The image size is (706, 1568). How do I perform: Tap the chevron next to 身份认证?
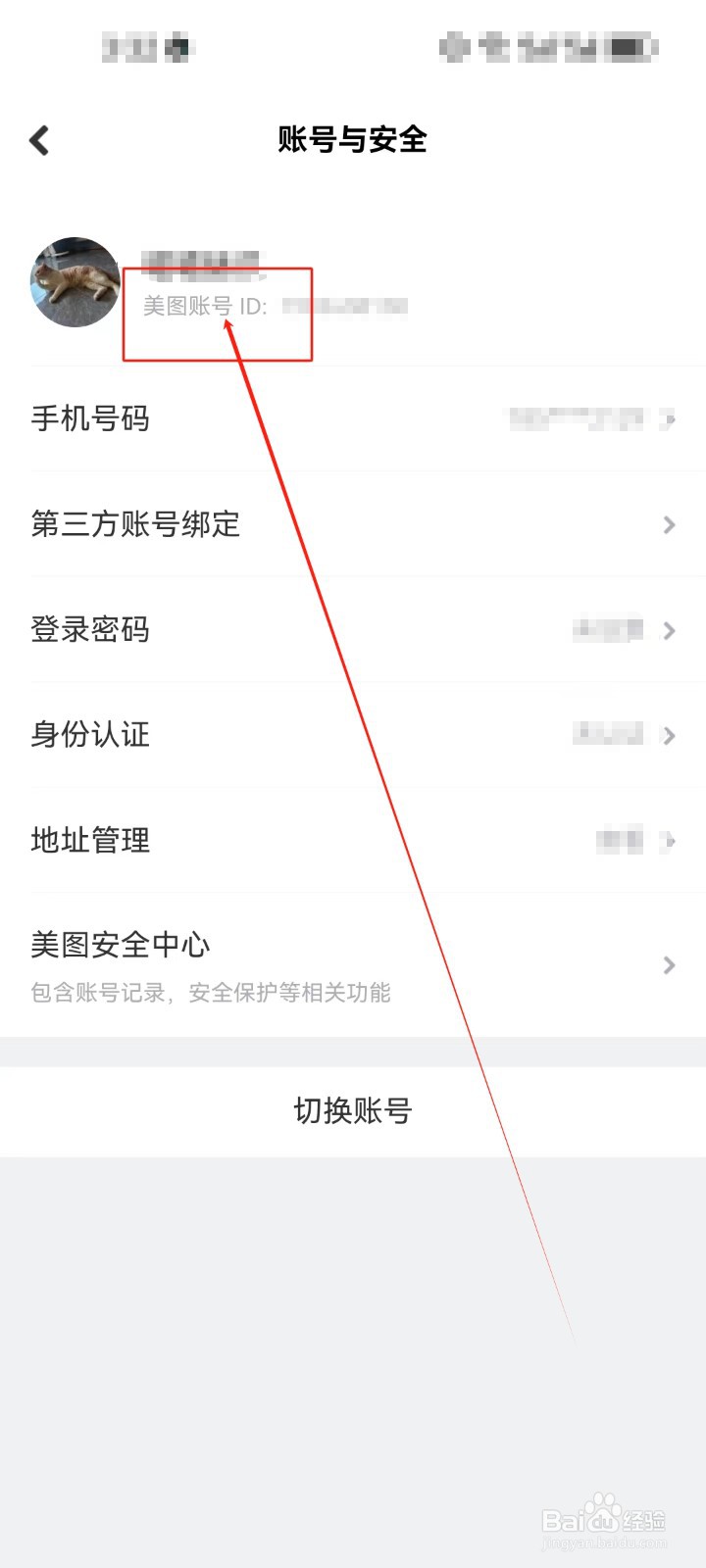coord(670,735)
